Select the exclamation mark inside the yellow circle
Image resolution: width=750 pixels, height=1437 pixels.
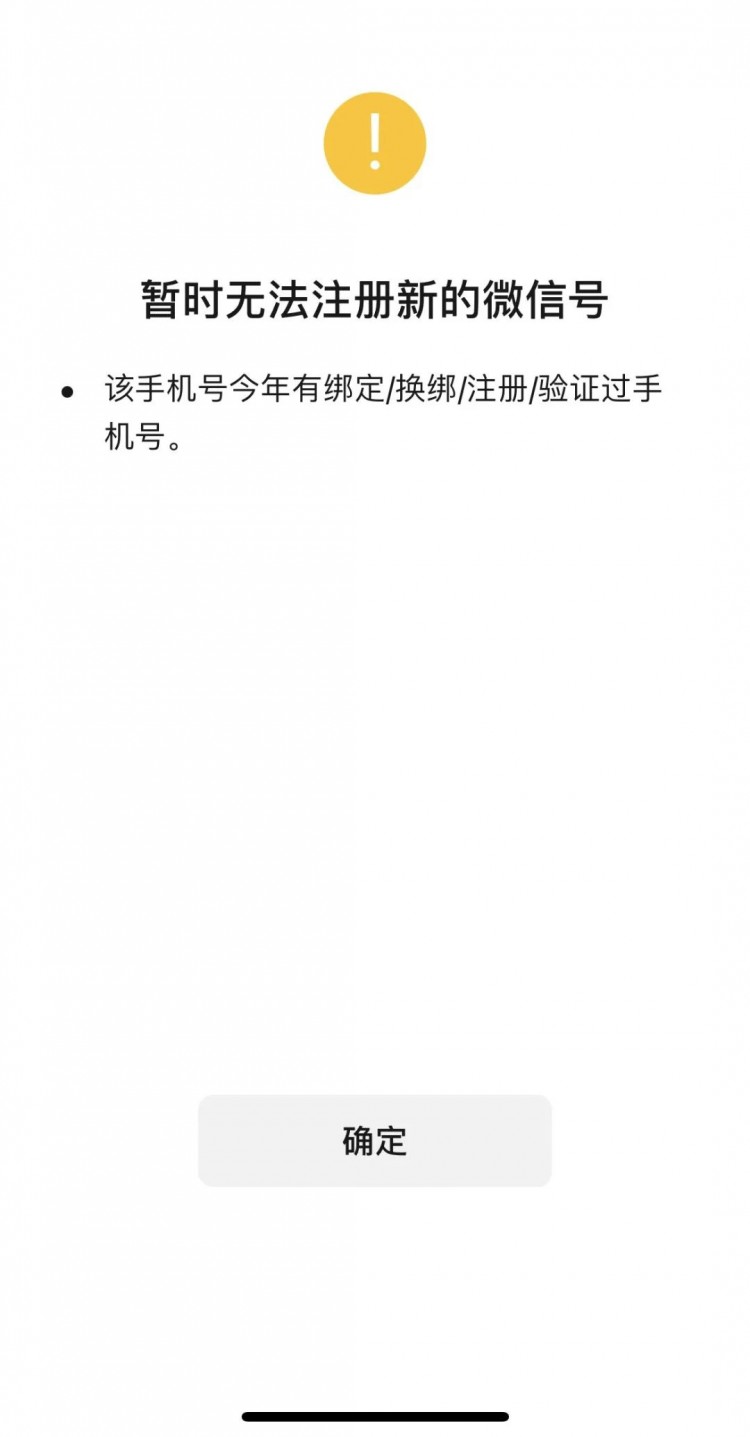[375, 143]
